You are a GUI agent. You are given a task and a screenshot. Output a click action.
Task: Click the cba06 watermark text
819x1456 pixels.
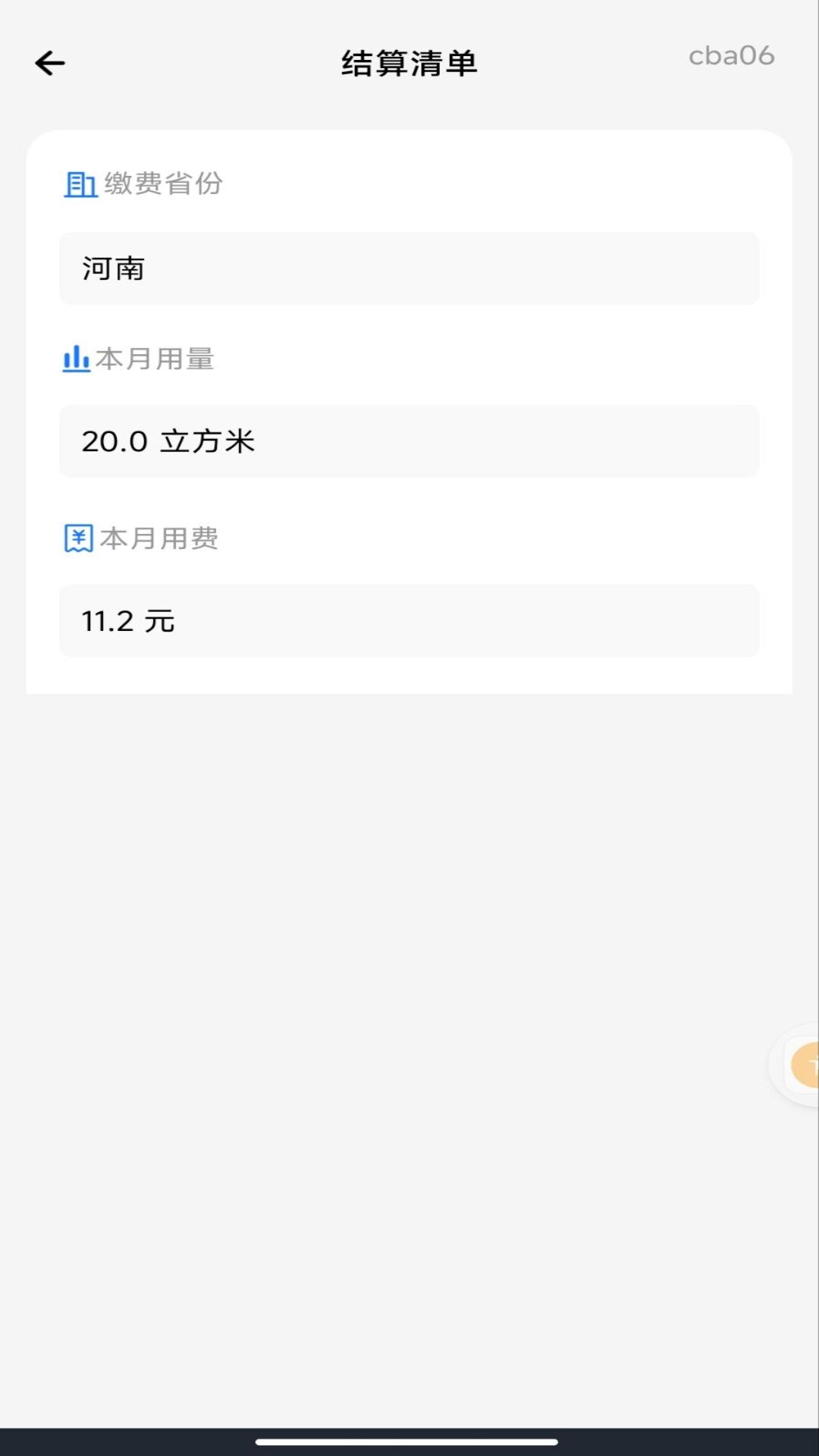(x=731, y=55)
